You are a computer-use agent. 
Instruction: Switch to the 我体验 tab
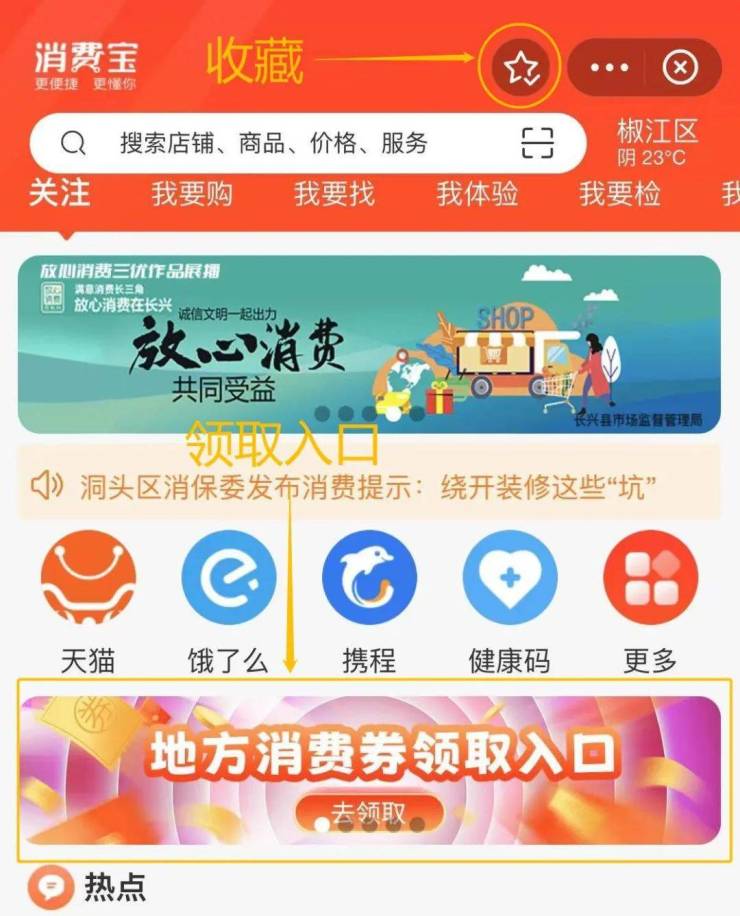click(x=477, y=194)
